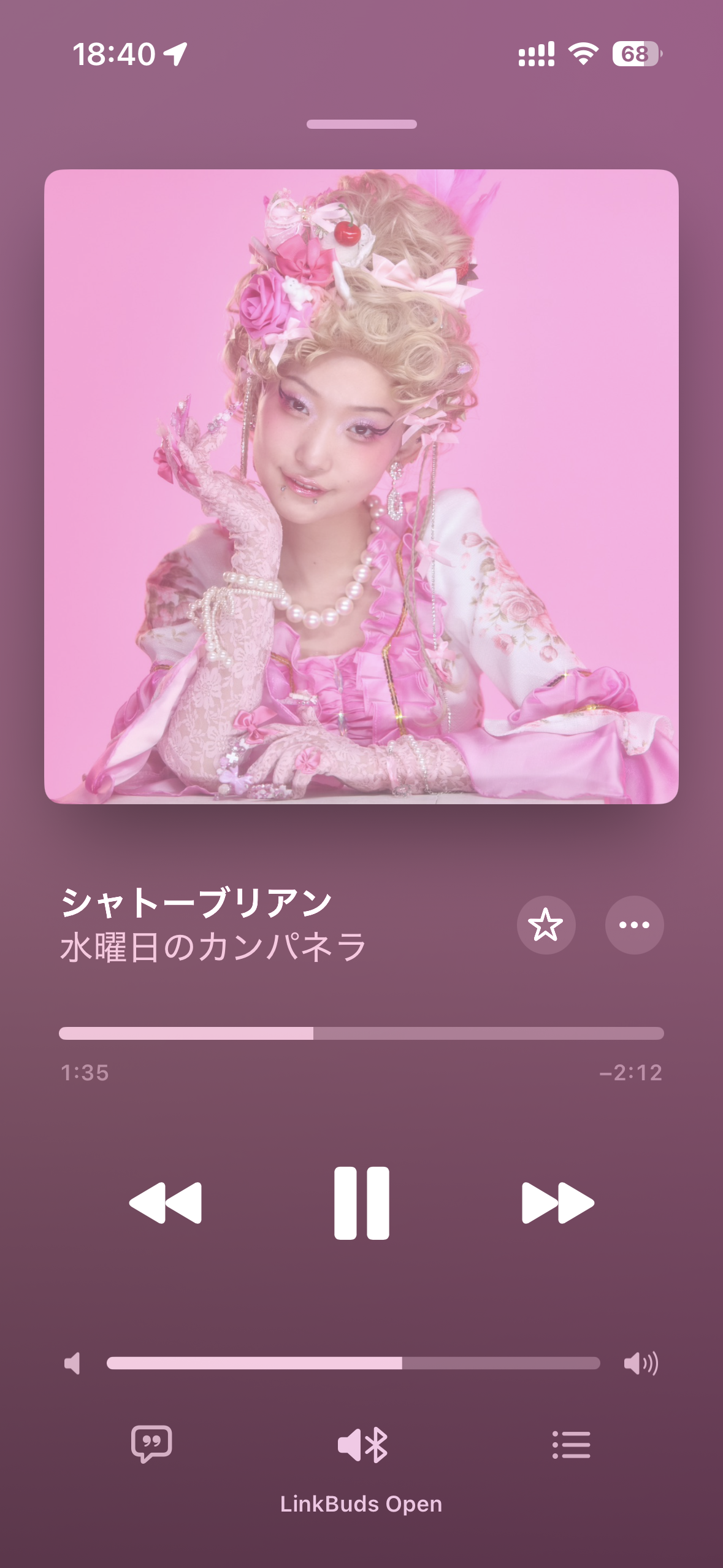723x1568 pixels.
Task: Go back to the previous track
Action: pos(166,1203)
